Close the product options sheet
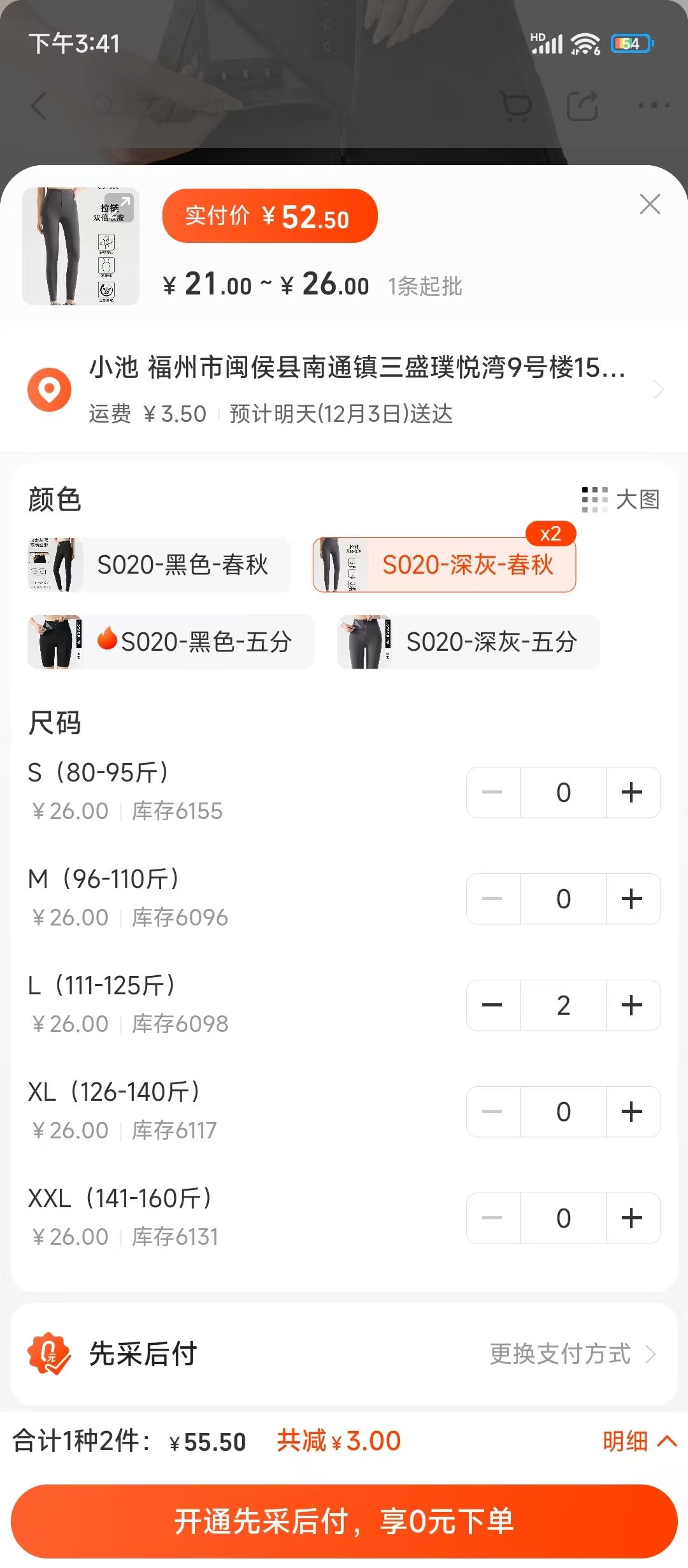Image resolution: width=688 pixels, height=1568 pixels. point(649,205)
